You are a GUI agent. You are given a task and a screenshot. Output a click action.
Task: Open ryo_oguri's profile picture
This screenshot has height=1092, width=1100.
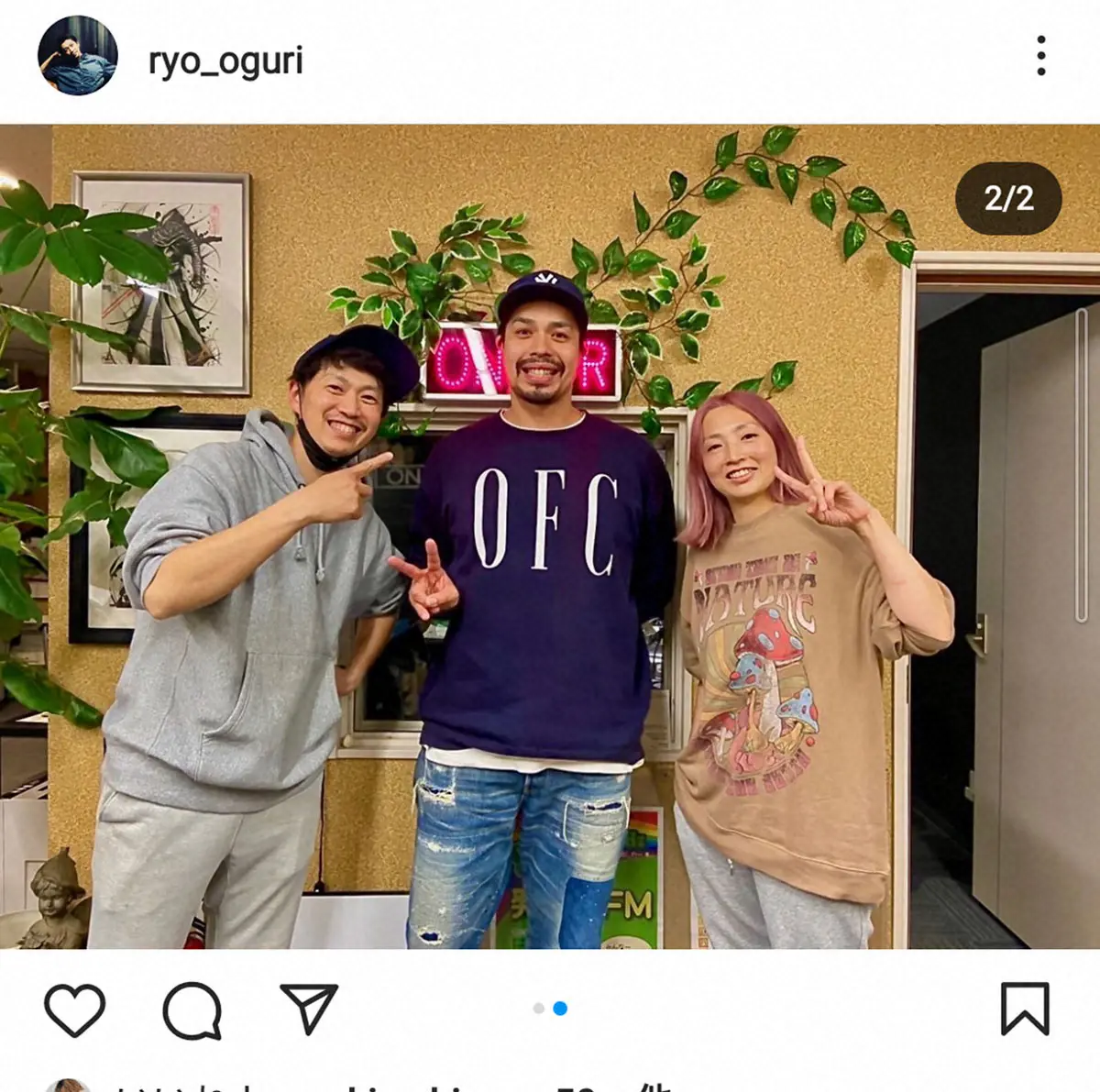tap(77, 57)
